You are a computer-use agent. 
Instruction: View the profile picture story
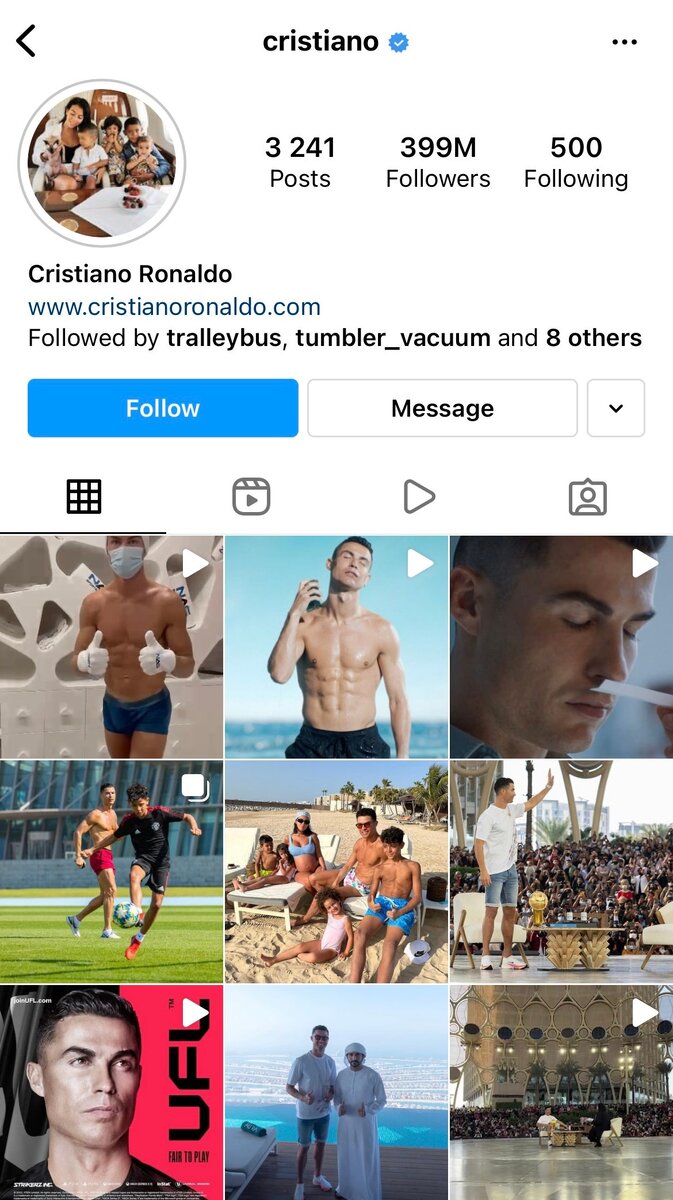click(x=101, y=163)
